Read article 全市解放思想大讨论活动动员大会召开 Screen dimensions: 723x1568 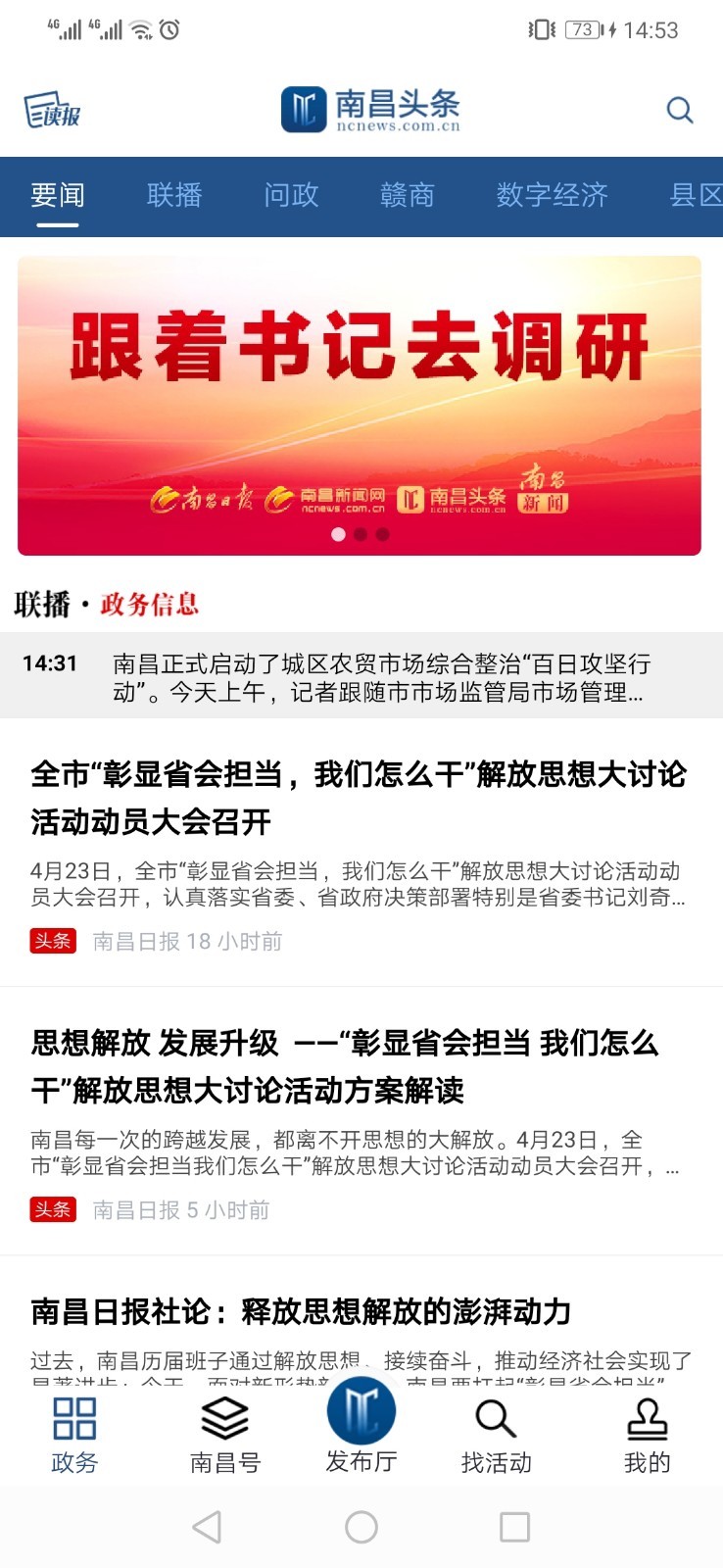click(x=360, y=798)
